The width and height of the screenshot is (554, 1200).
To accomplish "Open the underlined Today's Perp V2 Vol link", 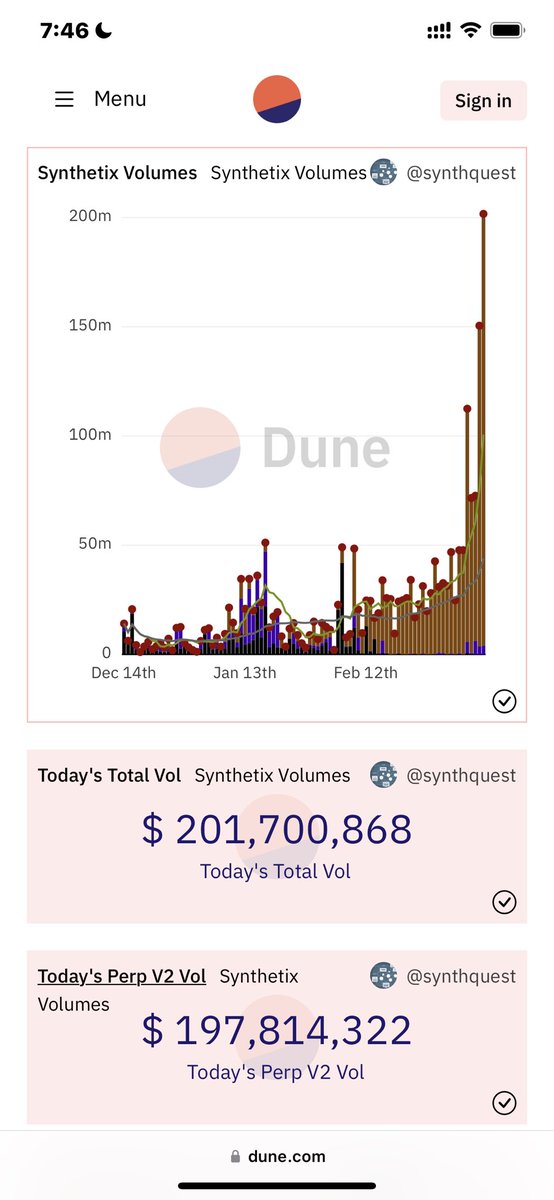I will (122, 976).
